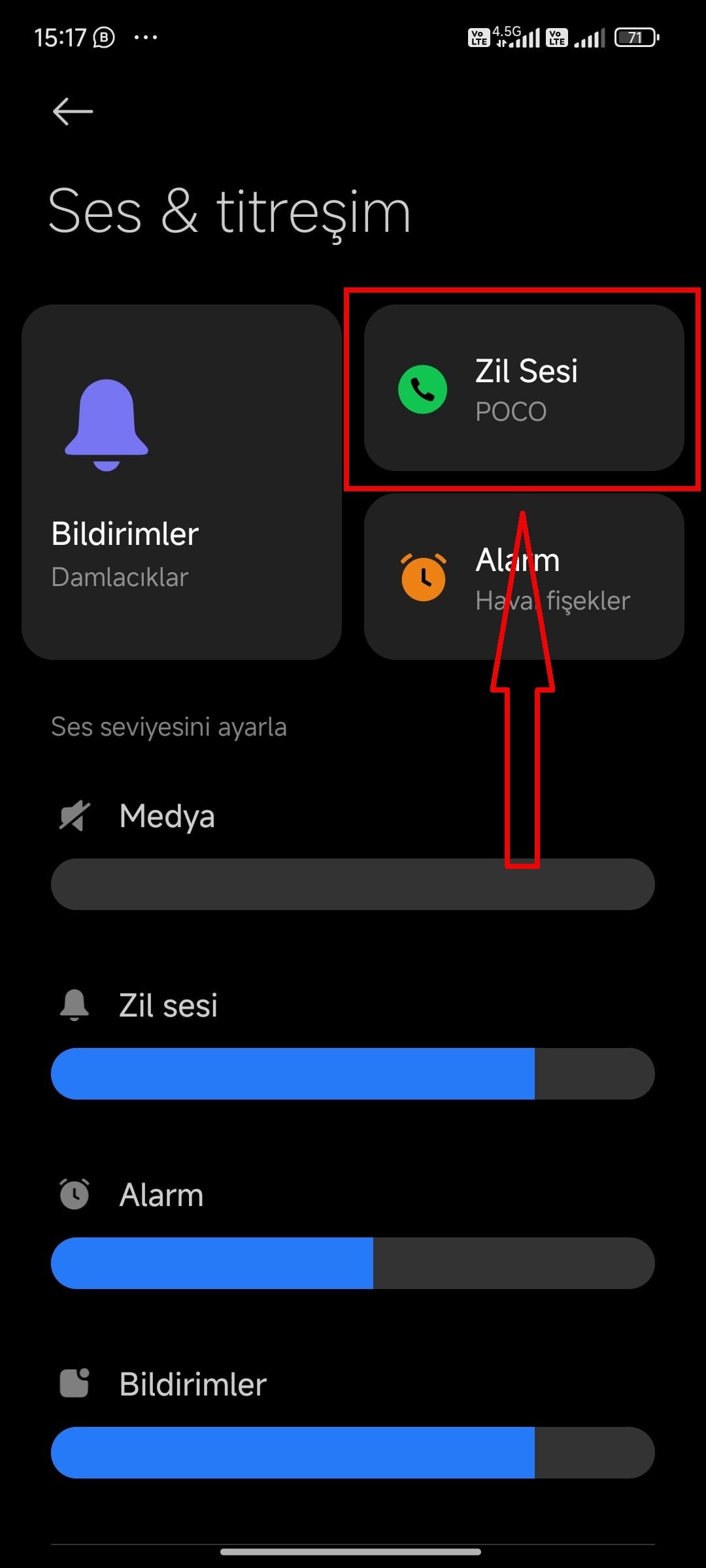Adjust the Zil sesi volume slider
The height and width of the screenshot is (1568, 706).
pyautogui.click(x=352, y=1073)
